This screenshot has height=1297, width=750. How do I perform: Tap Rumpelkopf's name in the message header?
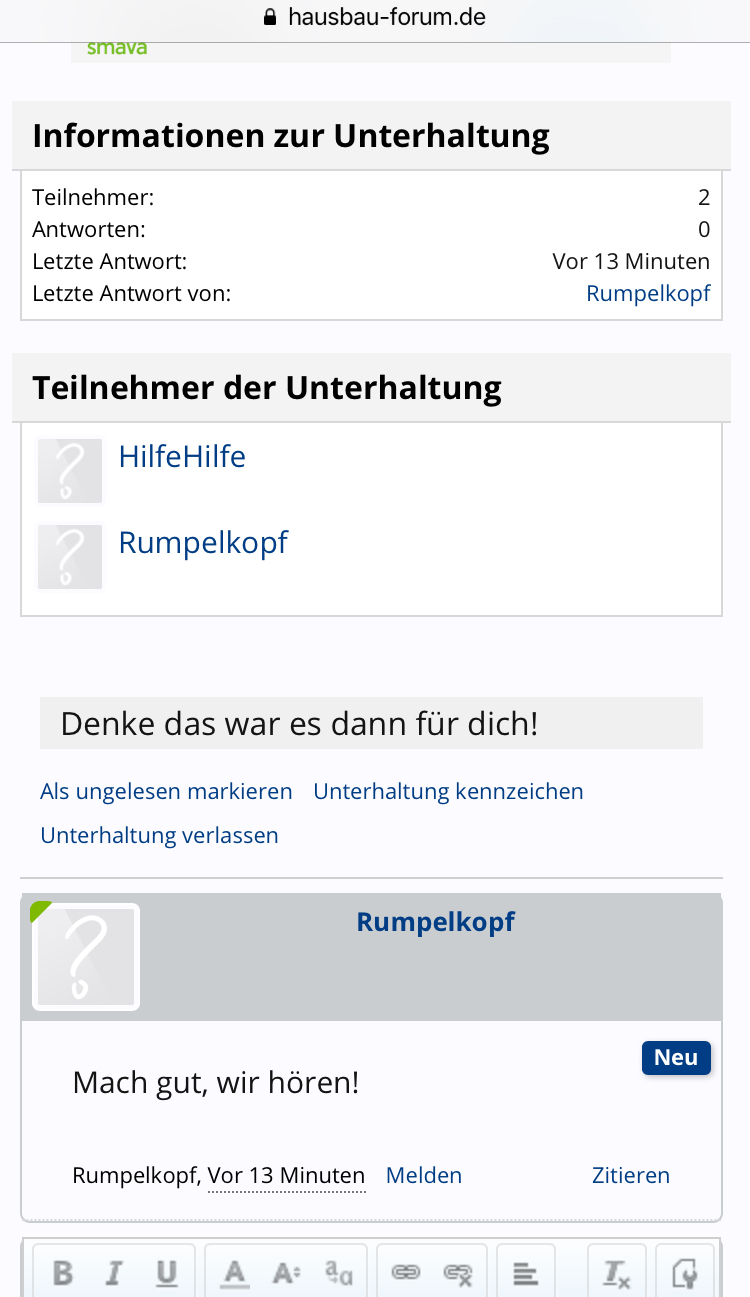pos(435,922)
